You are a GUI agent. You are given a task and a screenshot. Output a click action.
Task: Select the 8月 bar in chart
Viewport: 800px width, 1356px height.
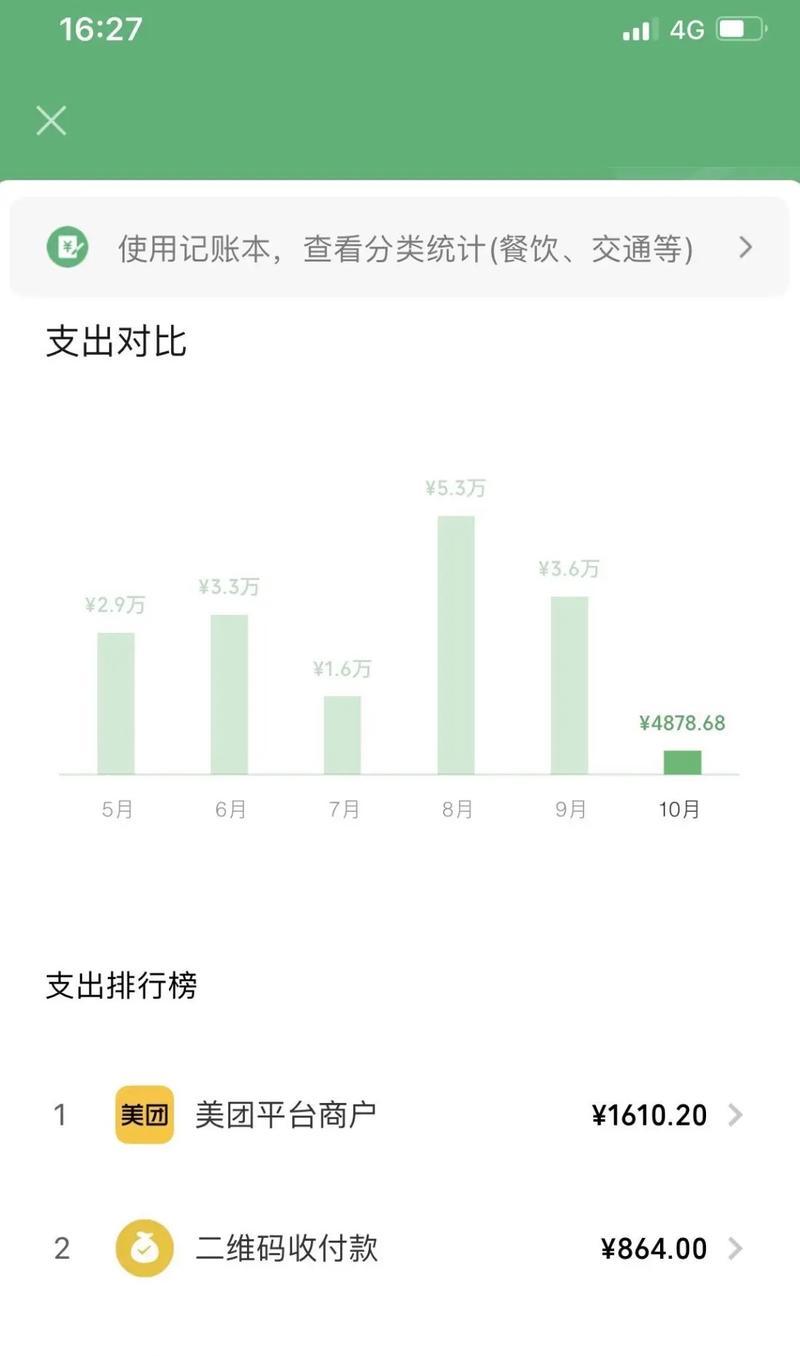456,645
